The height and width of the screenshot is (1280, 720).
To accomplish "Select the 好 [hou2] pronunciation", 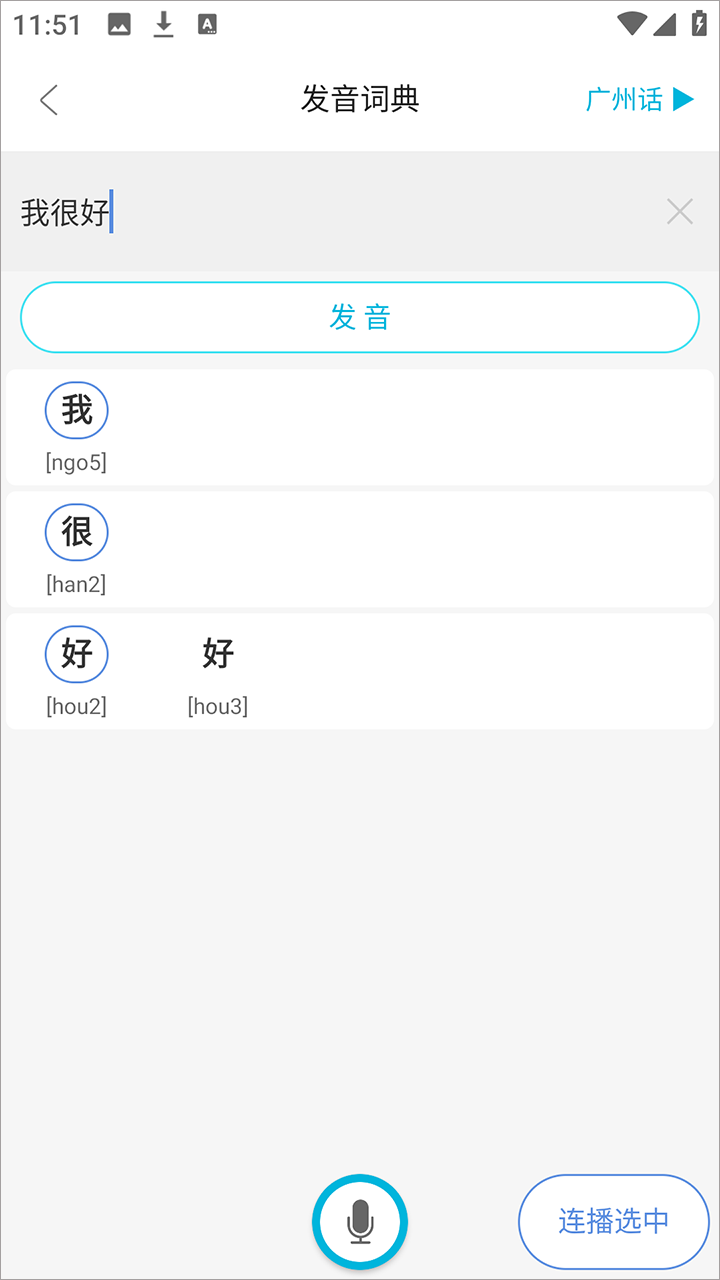I will (77, 654).
